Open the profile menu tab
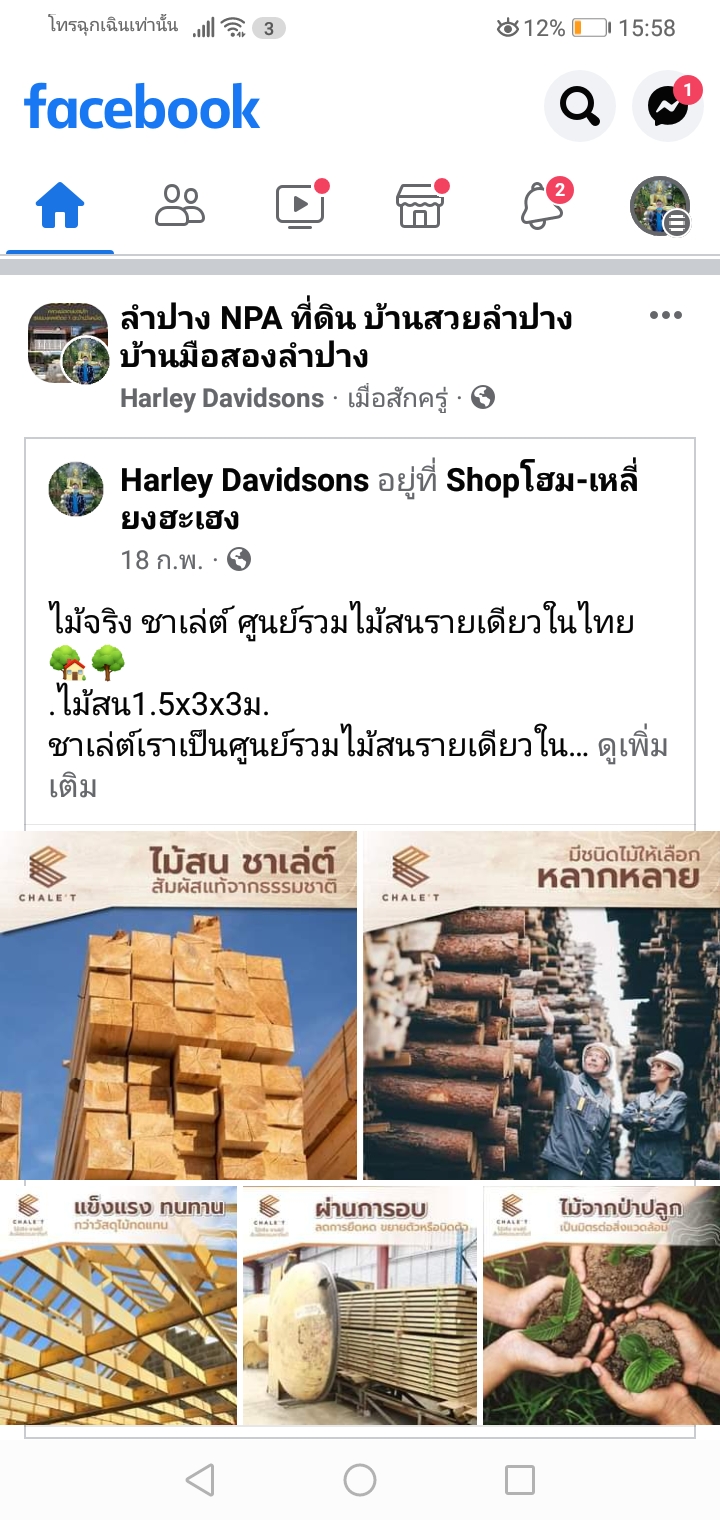The width and height of the screenshot is (720, 1520). pyautogui.click(x=660, y=207)
